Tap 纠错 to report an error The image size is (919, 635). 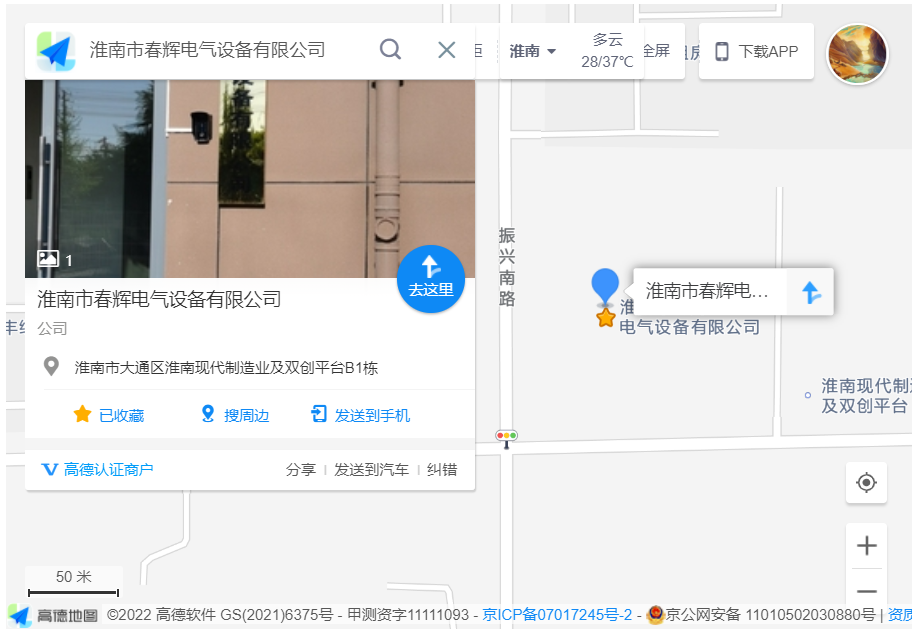[442, 469]
